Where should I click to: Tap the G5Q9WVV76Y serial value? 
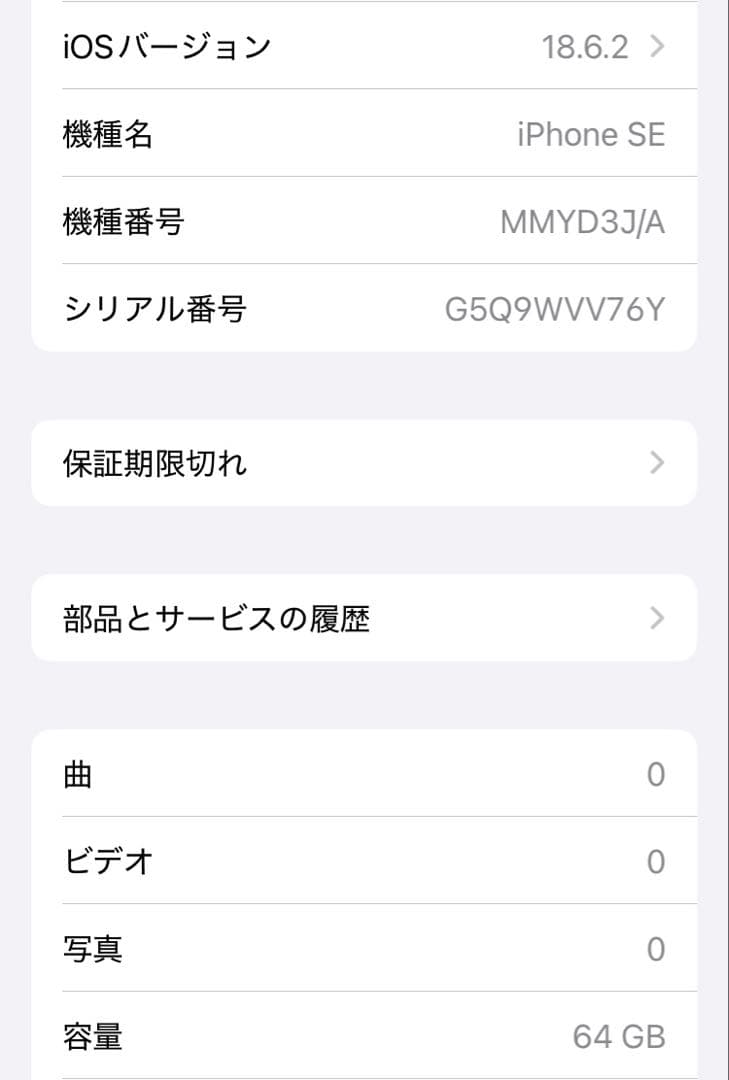(556, 310)
